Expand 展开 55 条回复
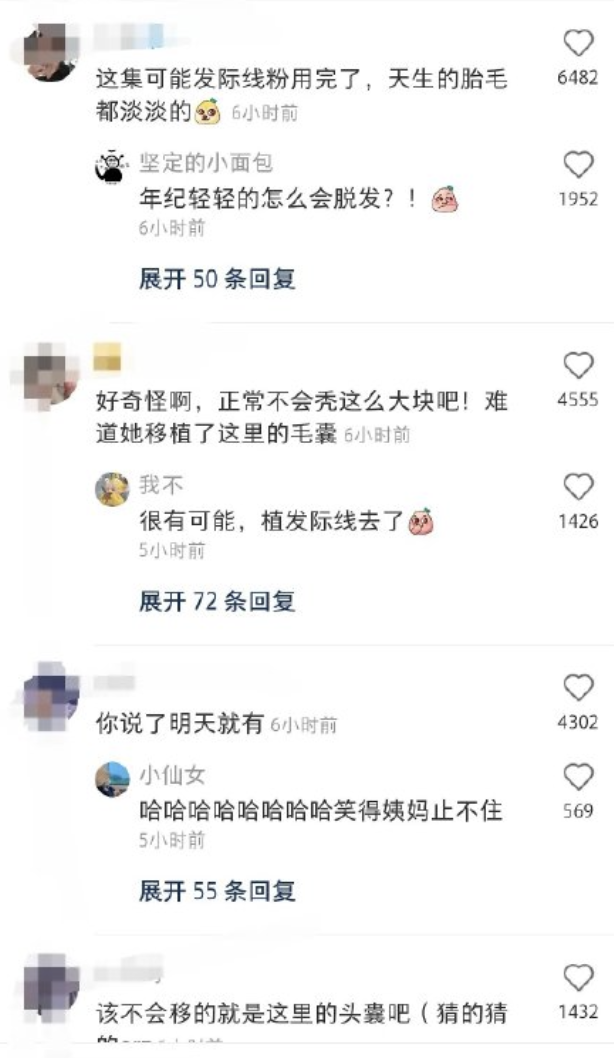 217,890
